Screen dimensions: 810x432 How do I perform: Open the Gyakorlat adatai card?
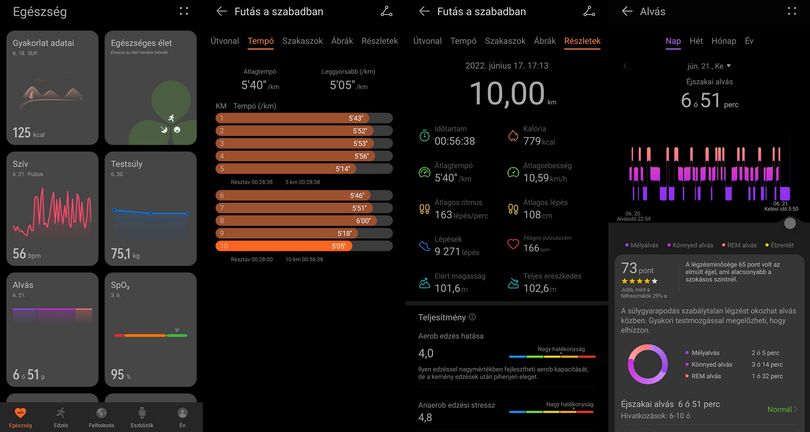tap(52, 87)
